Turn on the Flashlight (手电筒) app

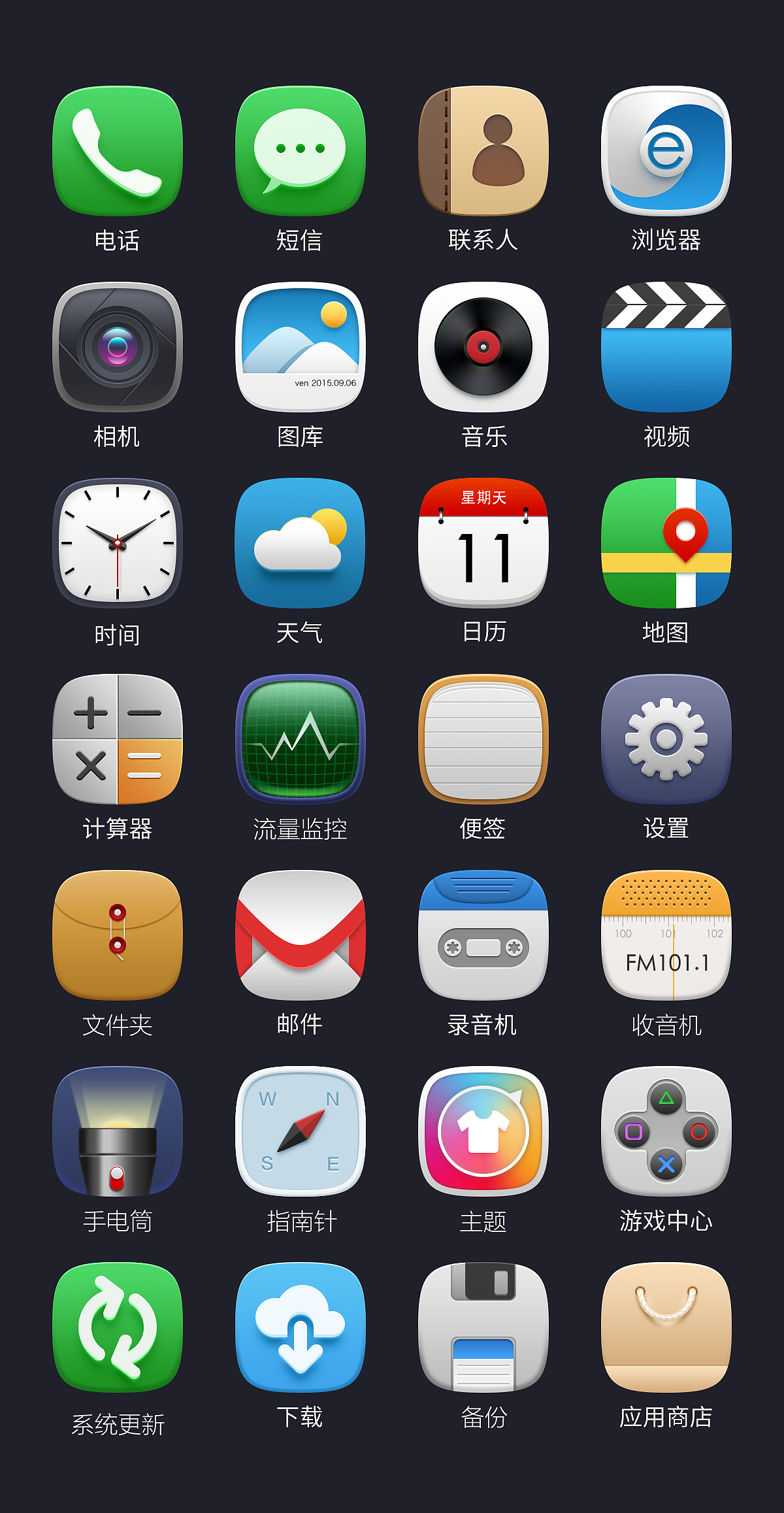(118, 1133)
